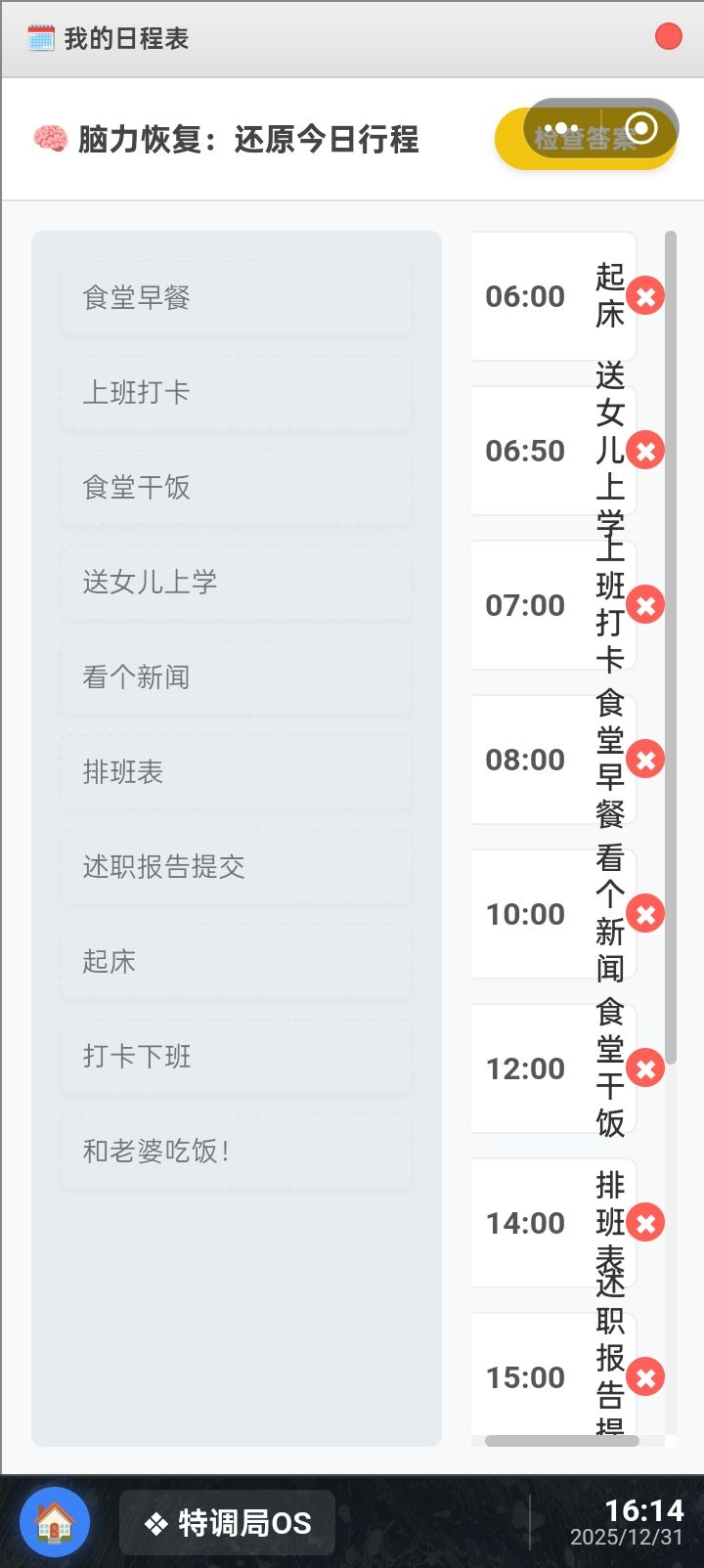This screenshot has width=704, height=1568.
Task: Close the 我的日程表 window
Action: [668, 37]
